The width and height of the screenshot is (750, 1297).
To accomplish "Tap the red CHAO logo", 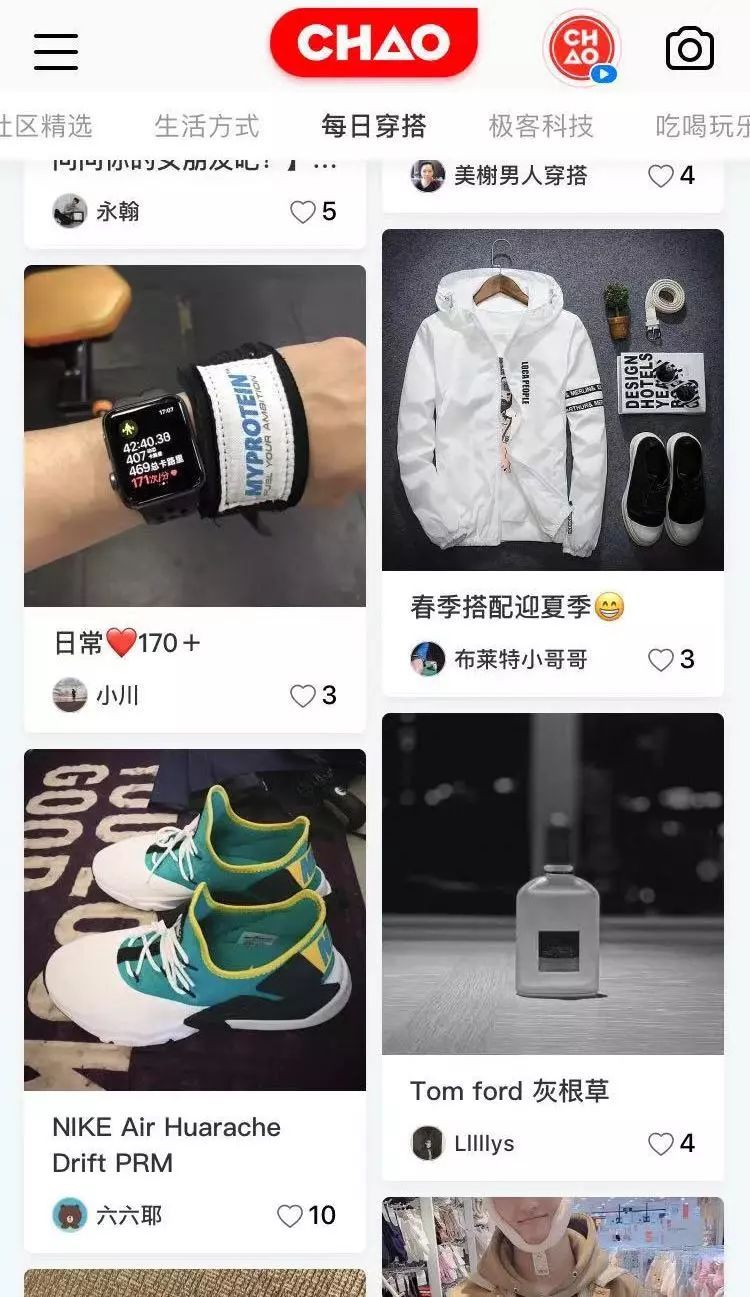I will coord(375,43).
